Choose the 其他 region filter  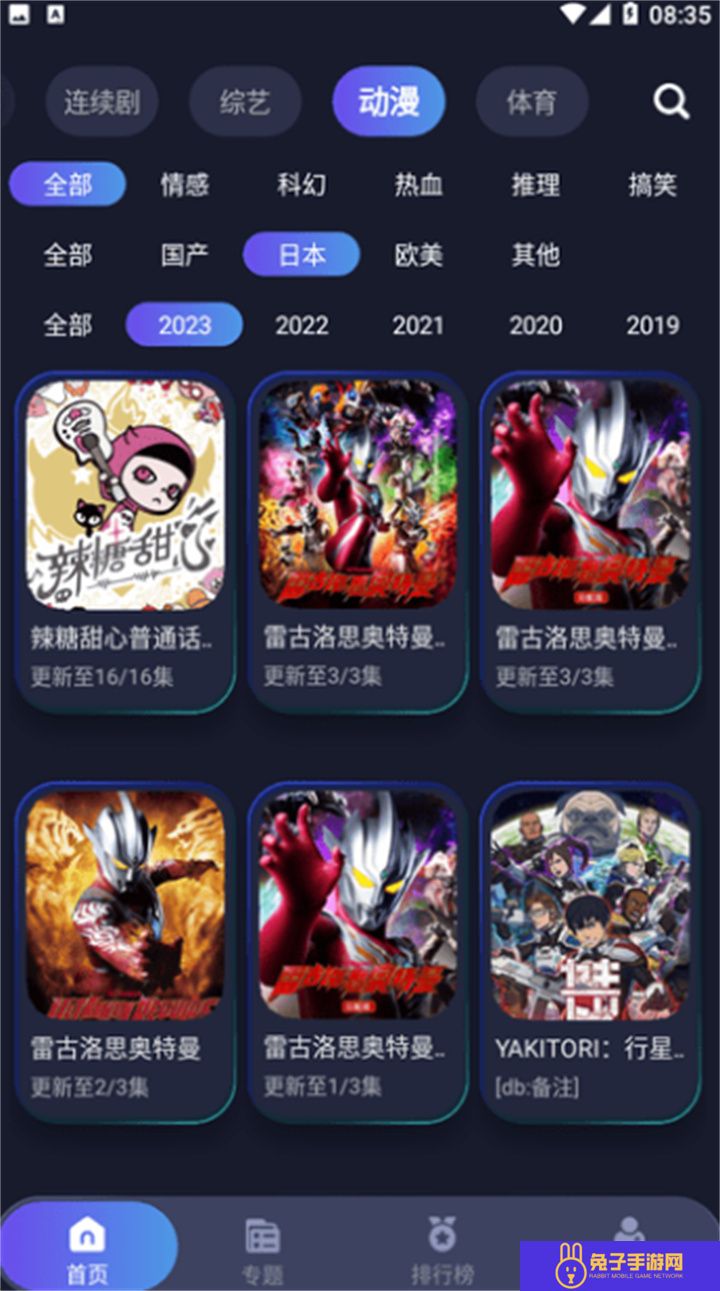pyautogui.click(x=535, y=254)
